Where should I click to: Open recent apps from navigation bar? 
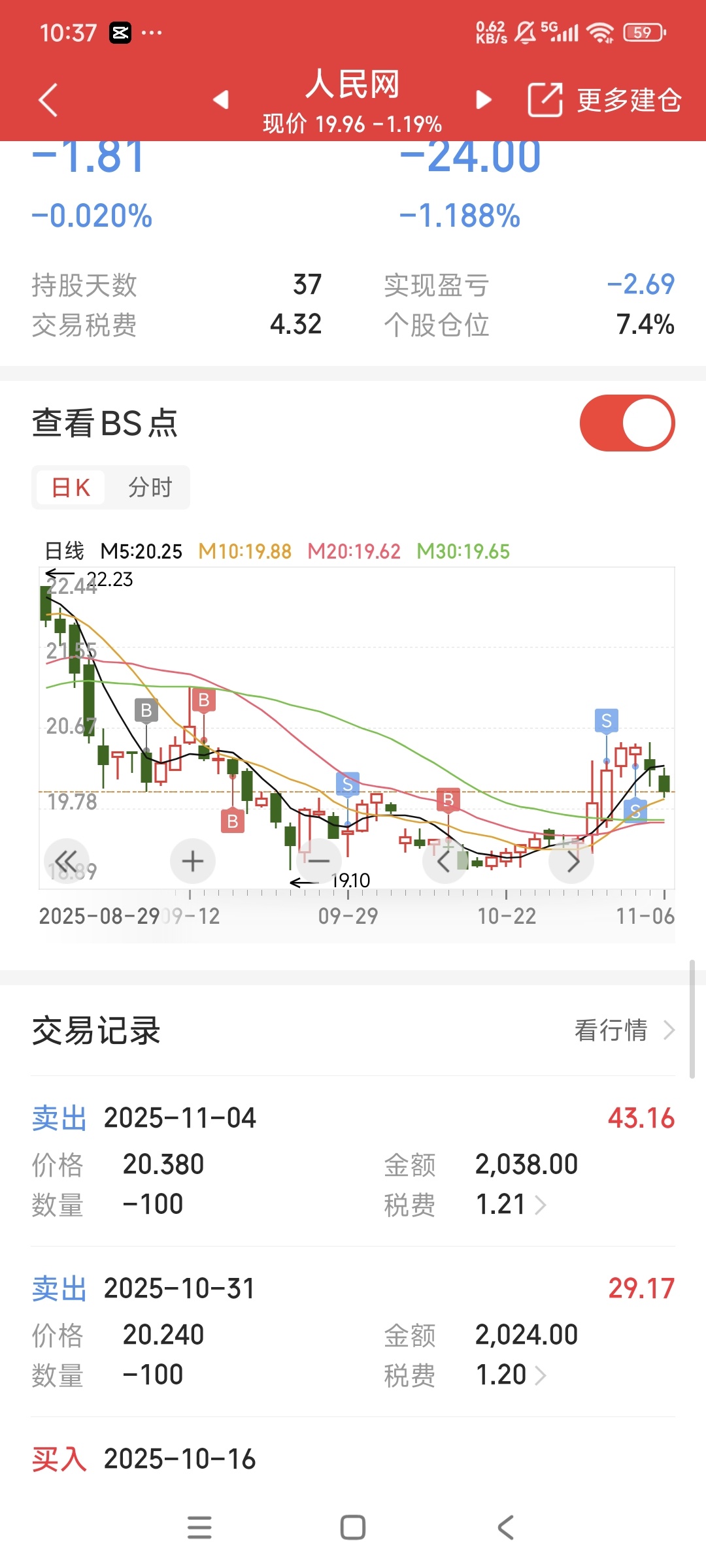[199, 1527]
